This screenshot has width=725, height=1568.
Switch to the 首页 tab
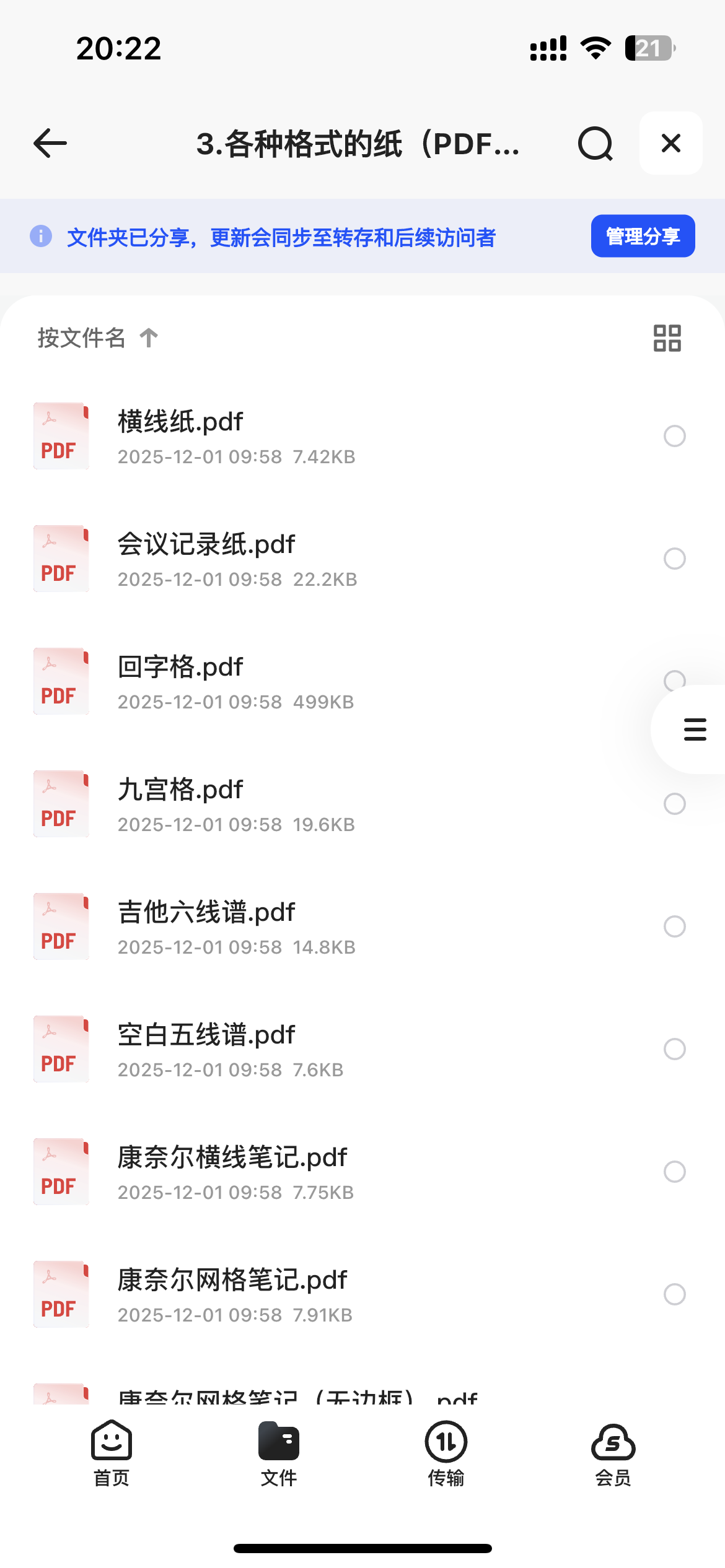(x=112, y=1453)
